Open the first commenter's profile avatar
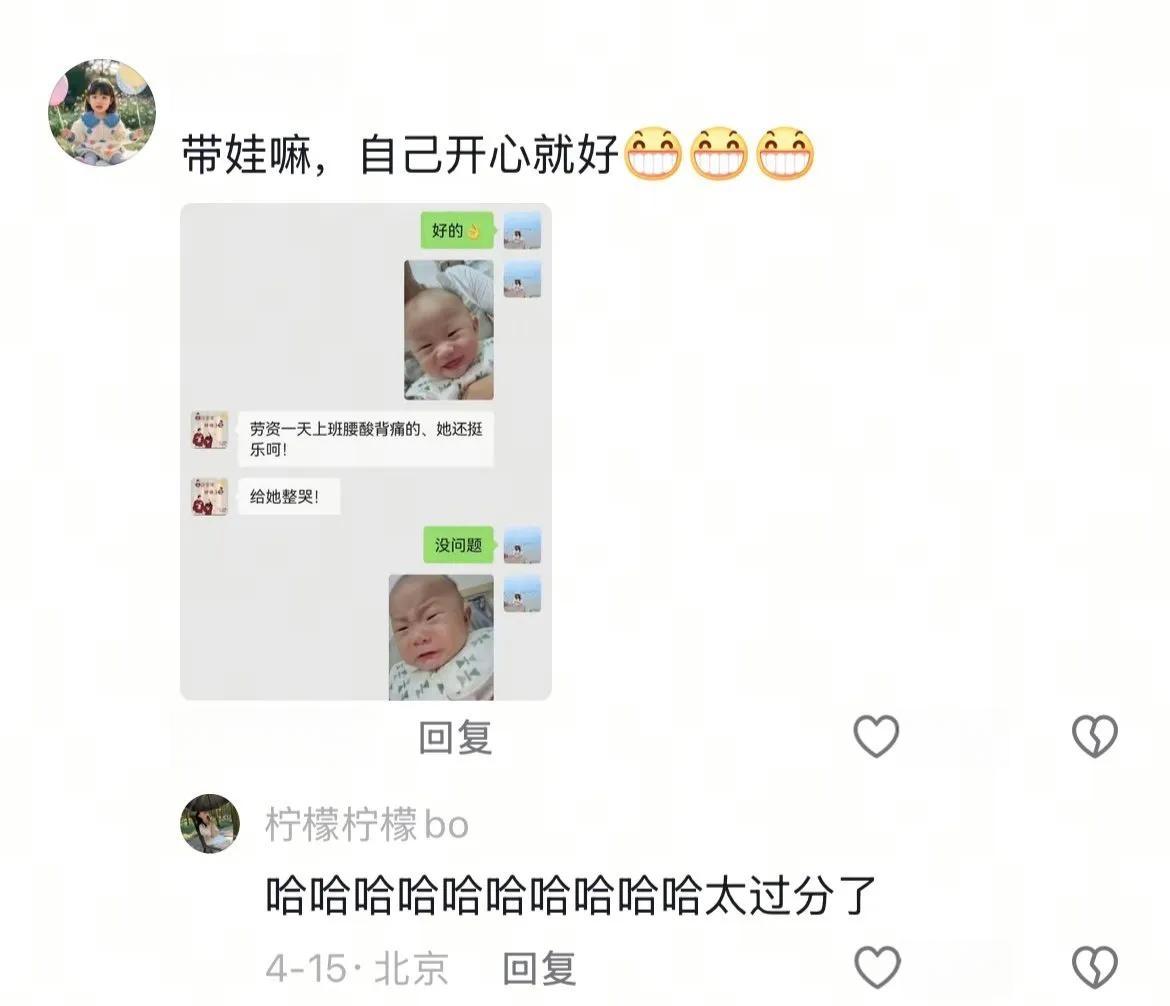Screen dimensions: 1170x1006 (x=102, y=112)
